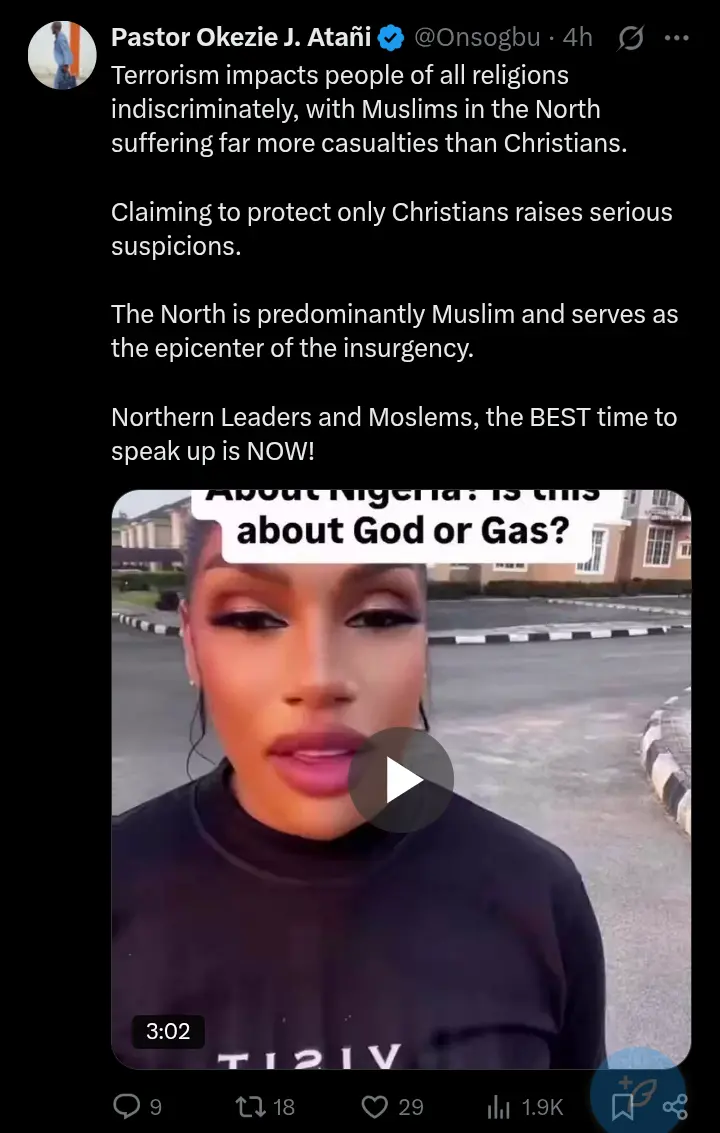Bookmark this post
The width and height of the screenshot is (720, 1133).
(623, 1107)
